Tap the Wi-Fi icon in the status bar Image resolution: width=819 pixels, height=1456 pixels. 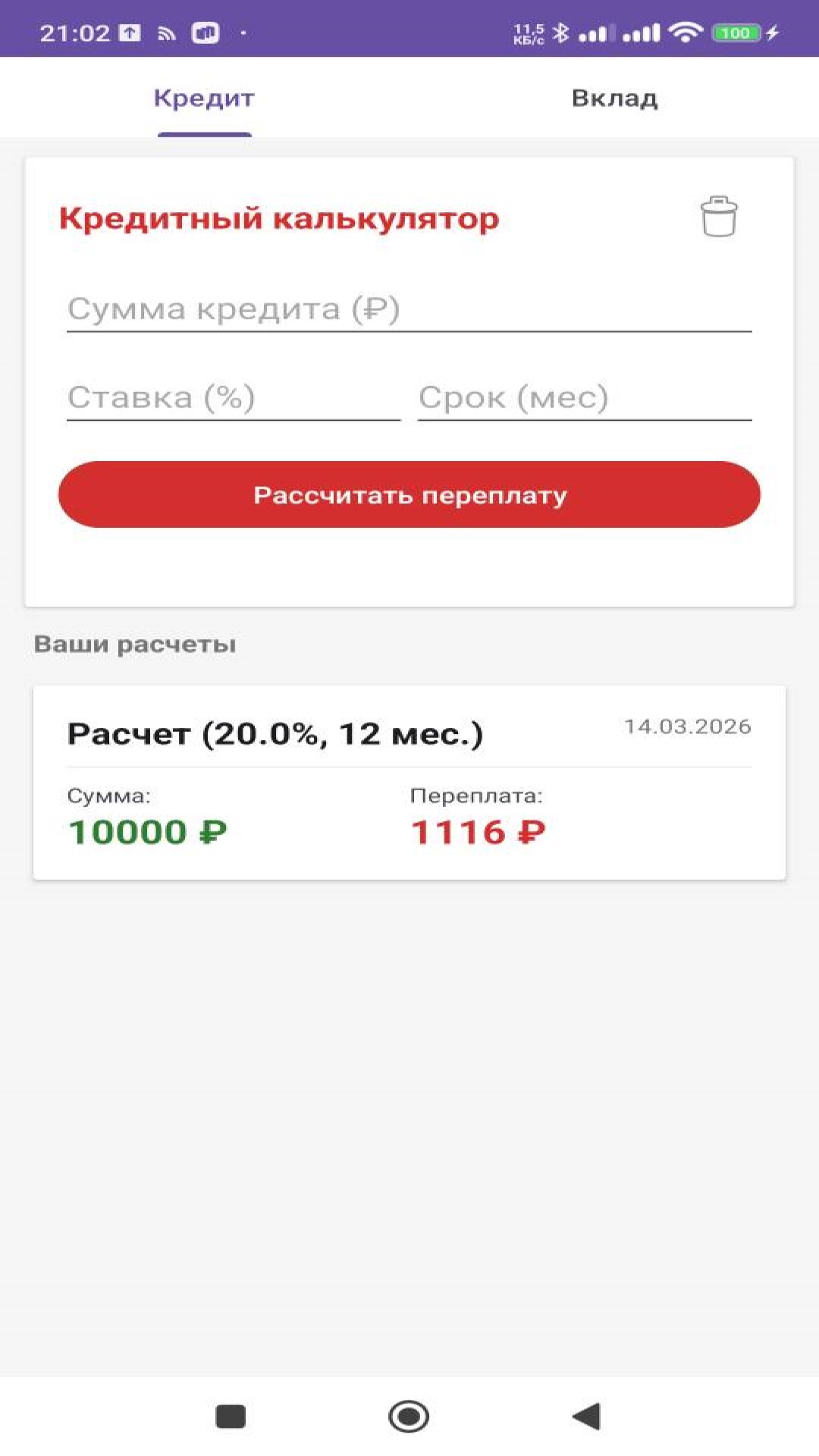pyautogui.click(x=684, y=32)
